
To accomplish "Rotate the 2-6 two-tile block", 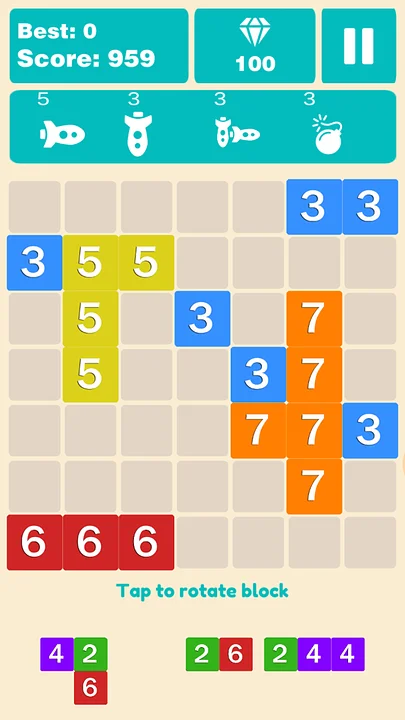I will tap(219, 654).
